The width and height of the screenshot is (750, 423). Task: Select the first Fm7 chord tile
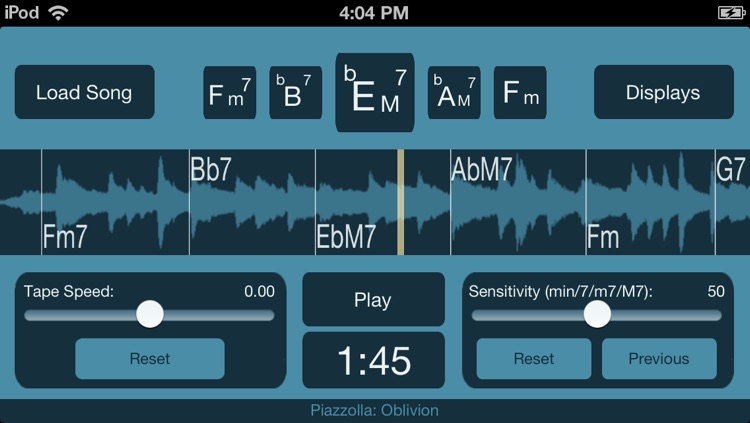(230, 94)
